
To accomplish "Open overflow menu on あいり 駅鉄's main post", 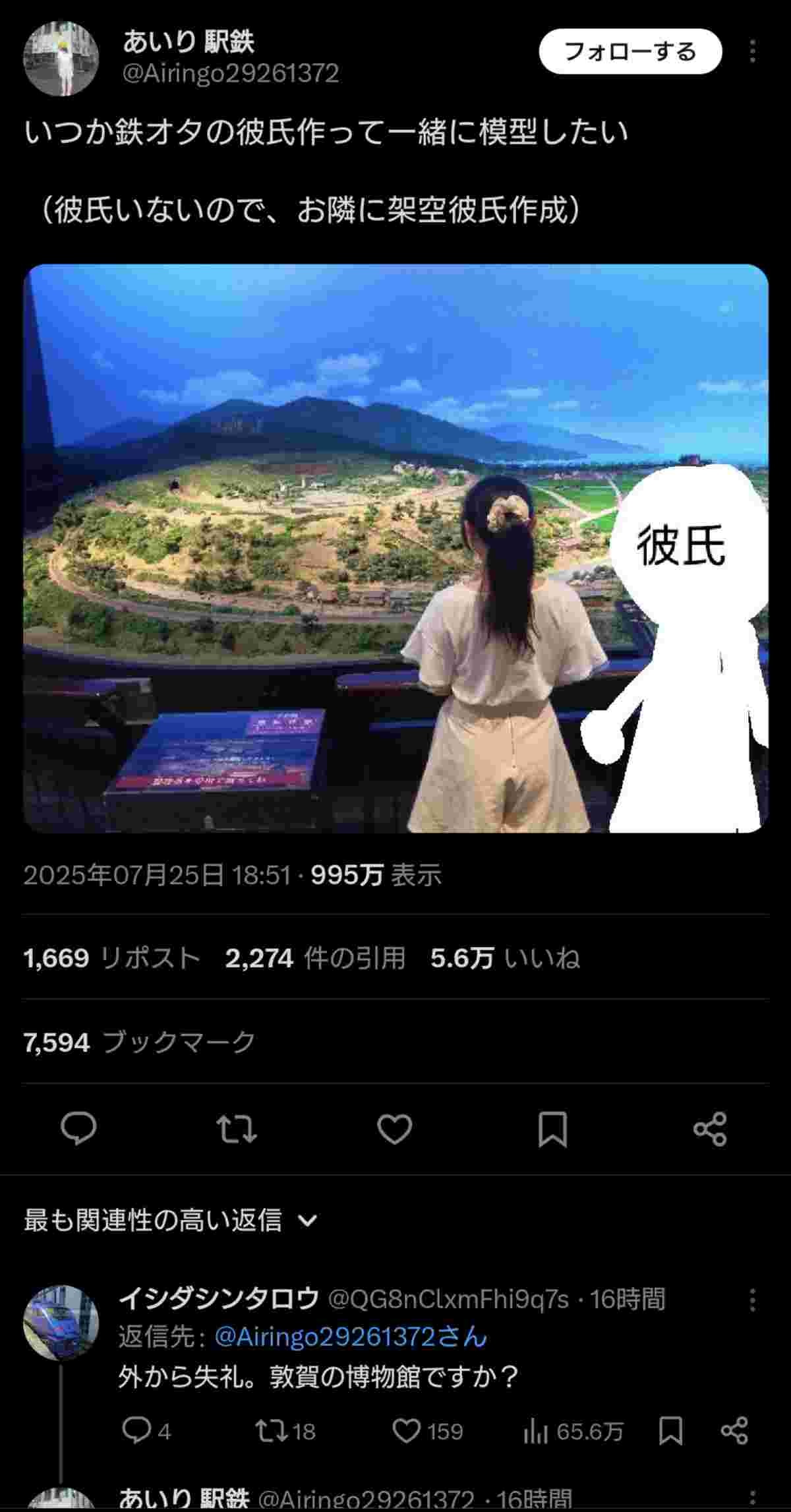I will [x=753, y=51].
